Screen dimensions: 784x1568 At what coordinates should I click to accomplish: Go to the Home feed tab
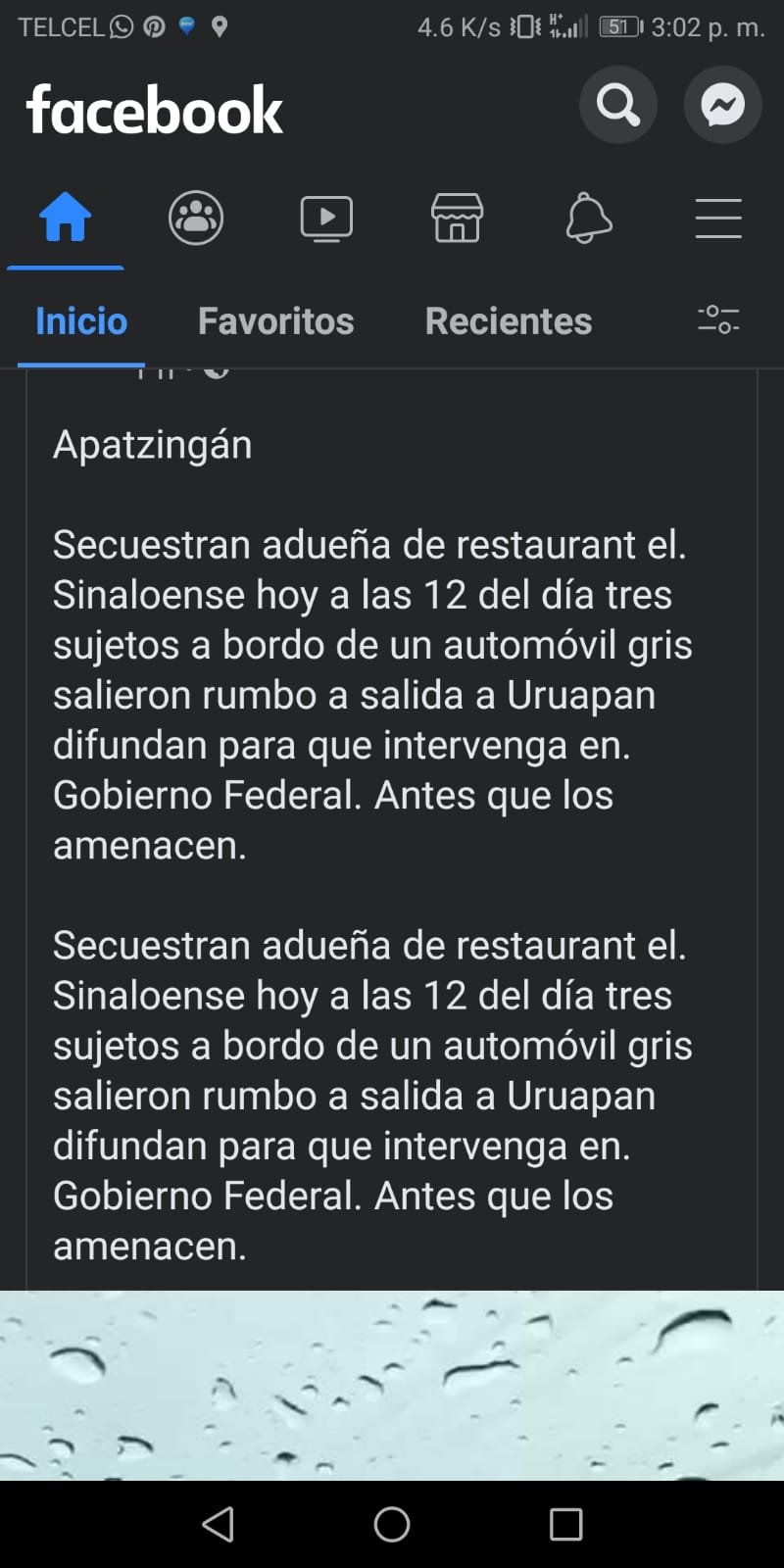click(x=65, y=218)
